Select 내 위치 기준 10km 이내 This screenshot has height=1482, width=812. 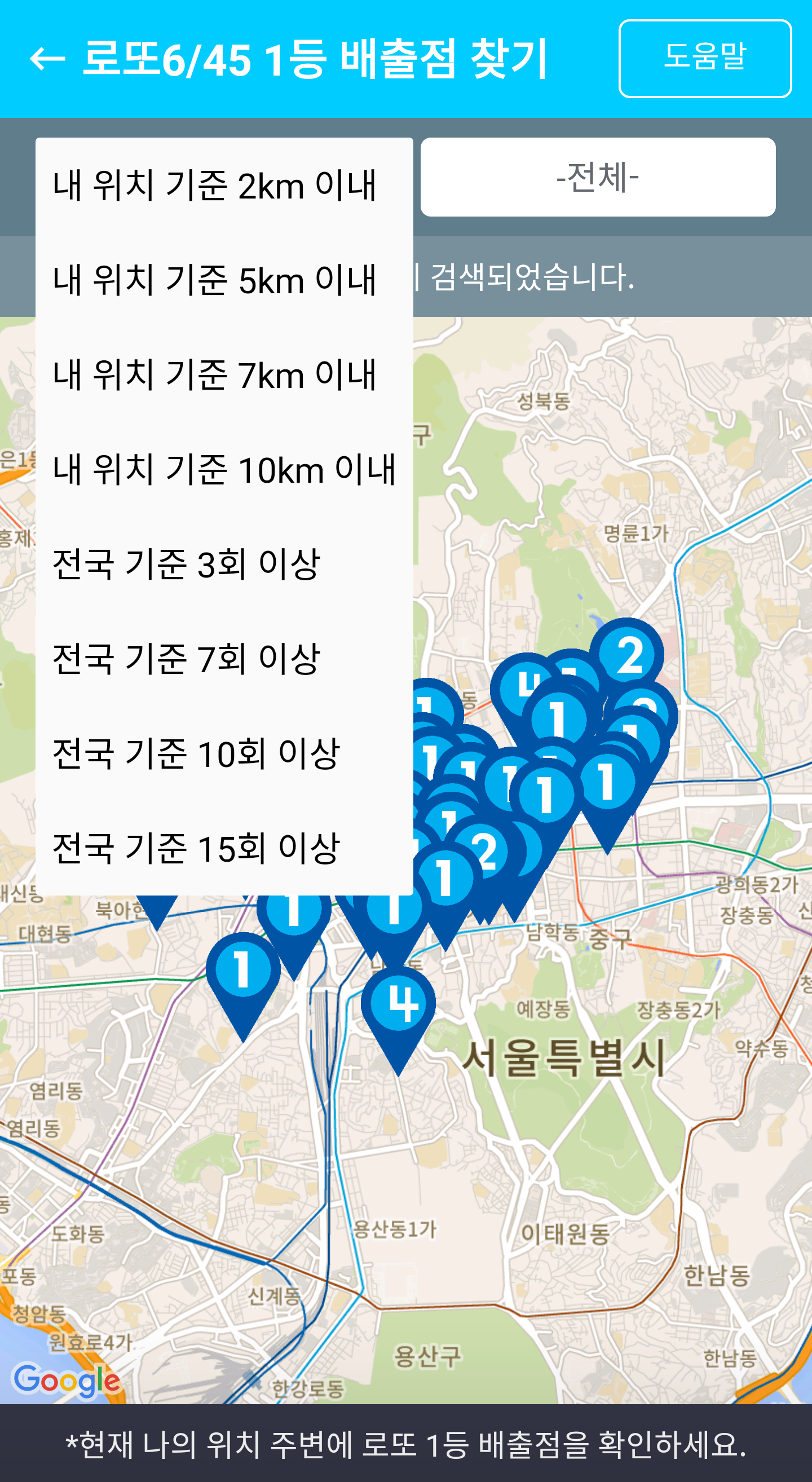[x=224, y=469]
